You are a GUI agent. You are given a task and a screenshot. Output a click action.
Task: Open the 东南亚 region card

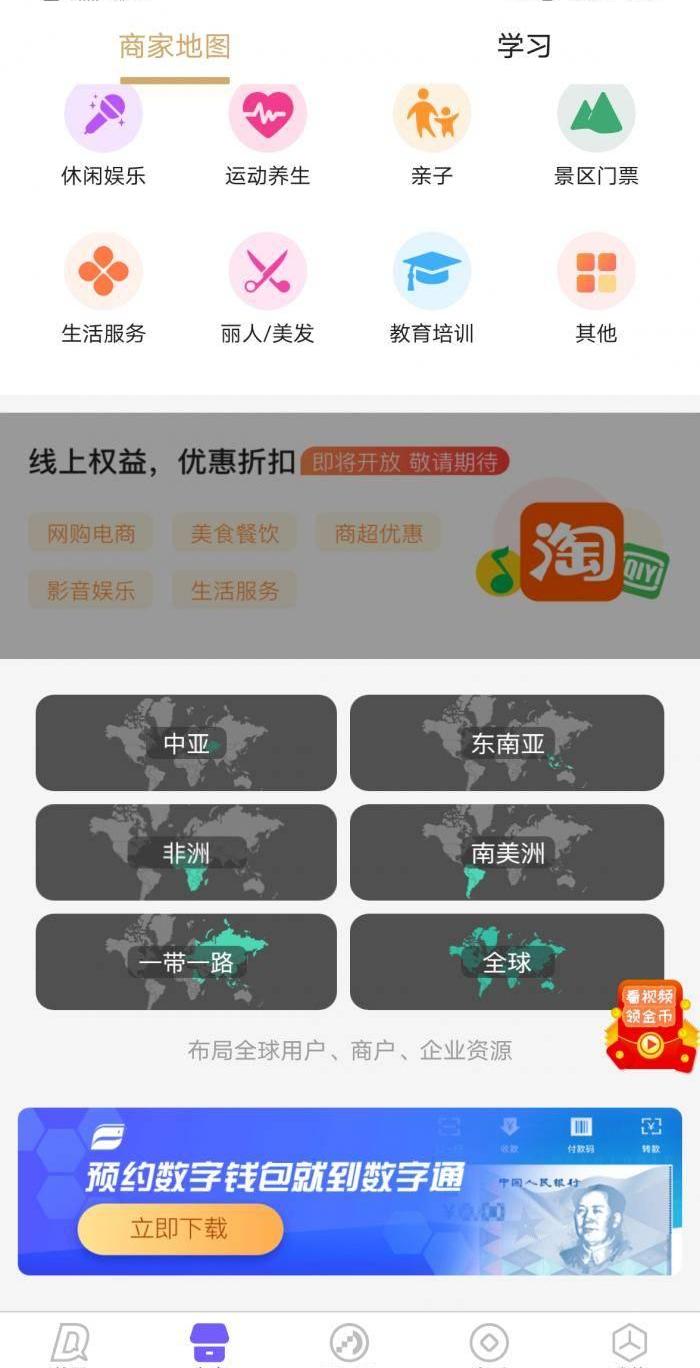point(507,743)
